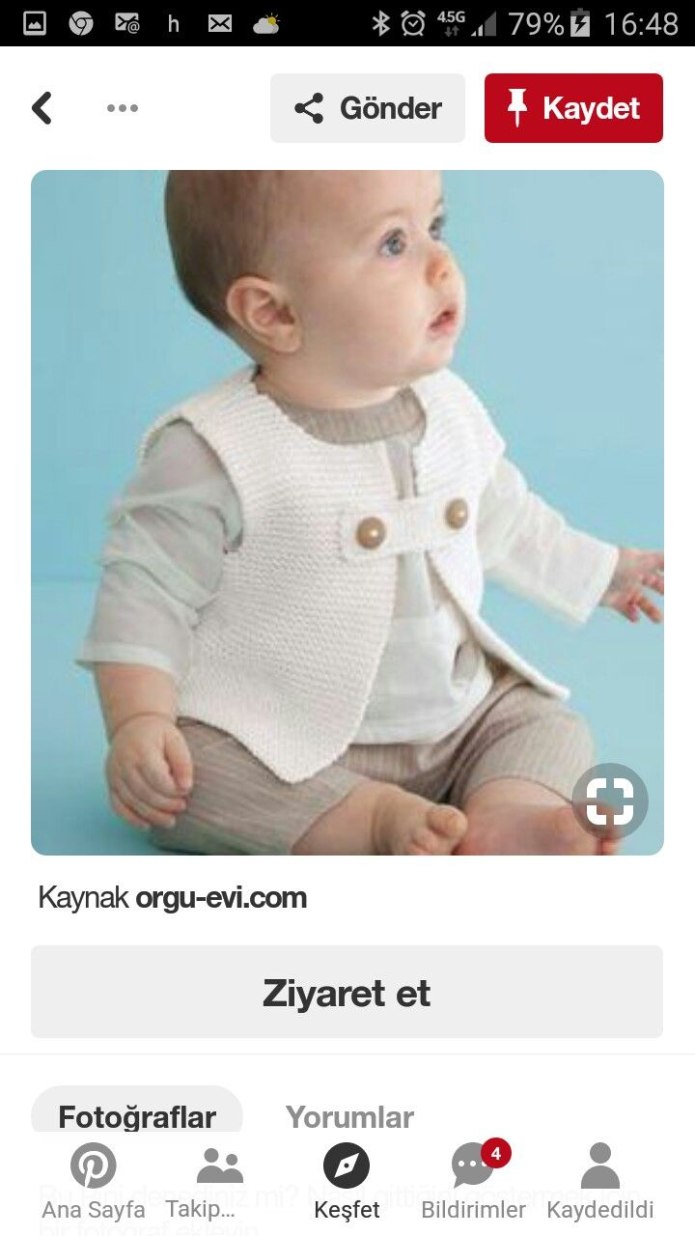Select the Keşfet explore tab
The height and width of the screenshot is (1236, 695).
pos(347,1182)
